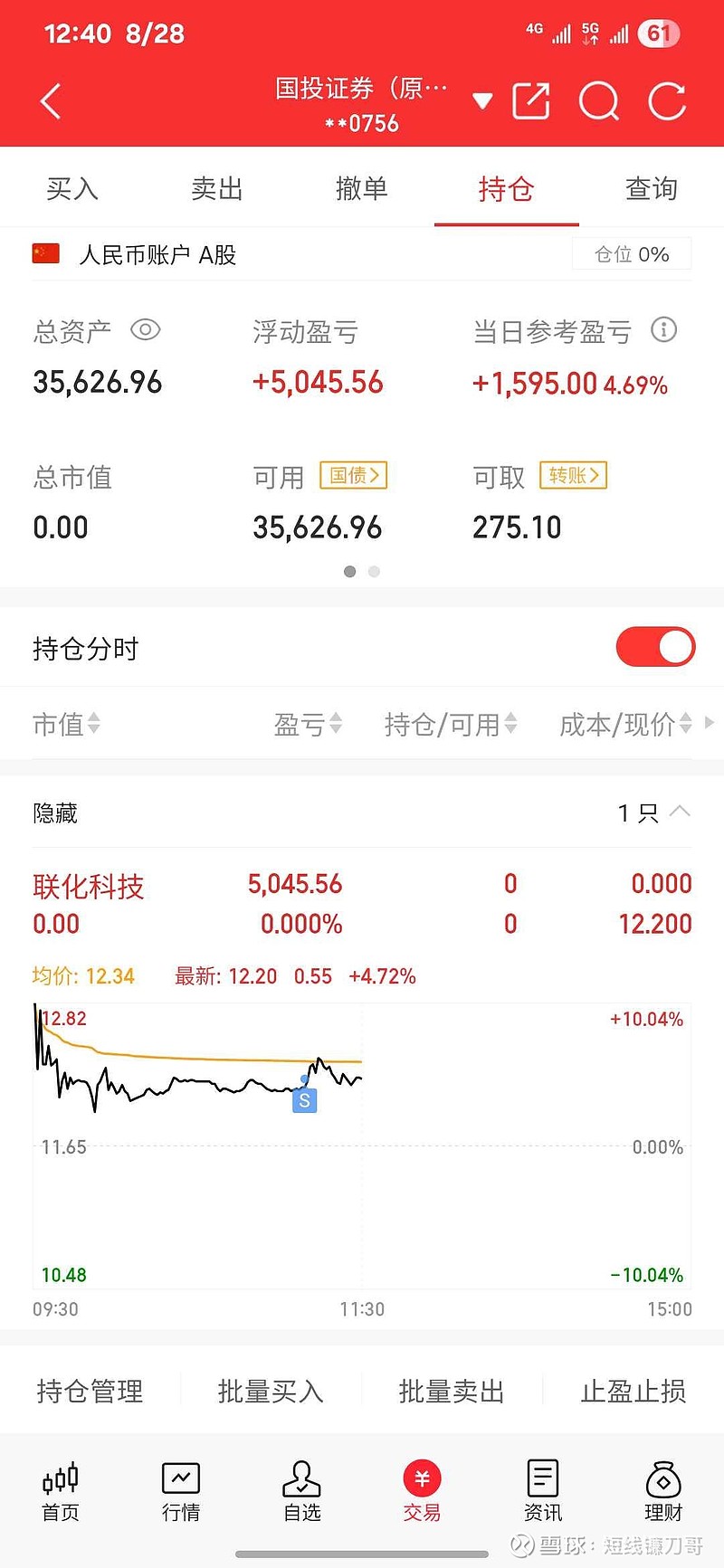Viewport: 724px width, 1568px height.
Task: Switch to the 卖出 tab
Action: tap(217, 189)
